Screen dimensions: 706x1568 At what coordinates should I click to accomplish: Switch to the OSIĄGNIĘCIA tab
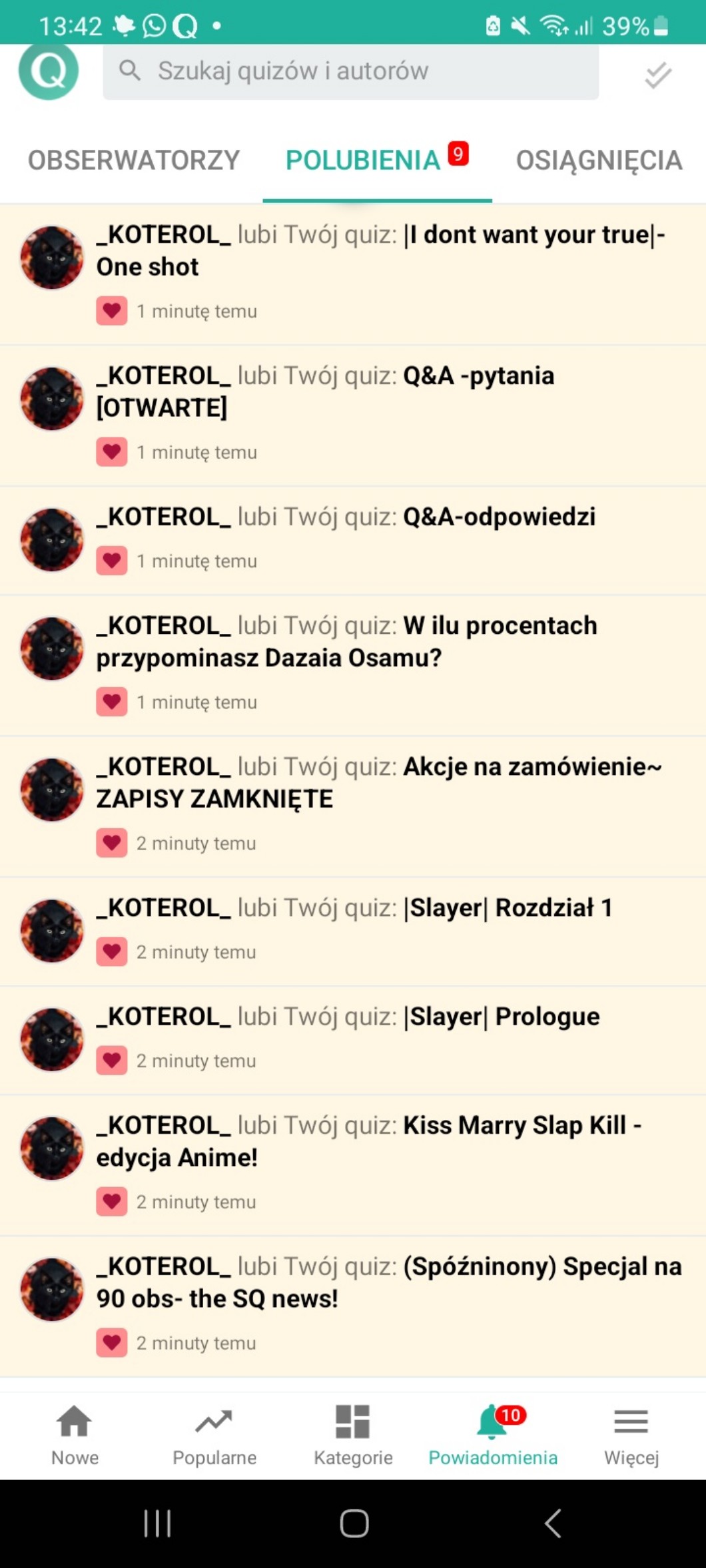click(x=599, y=160)
